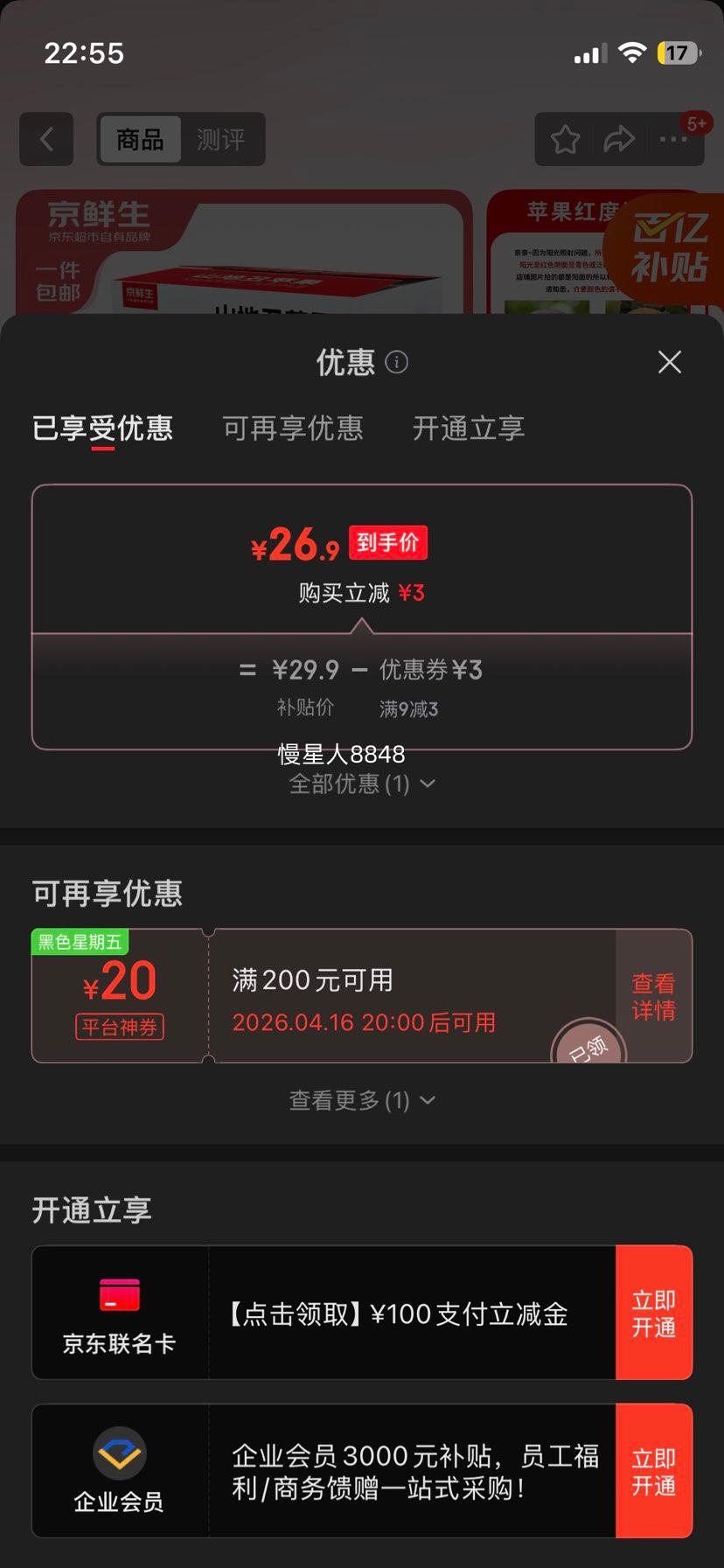Close the 优惠 popup with the X
This screenshot has height=1568, width=724.
point(669,361)
